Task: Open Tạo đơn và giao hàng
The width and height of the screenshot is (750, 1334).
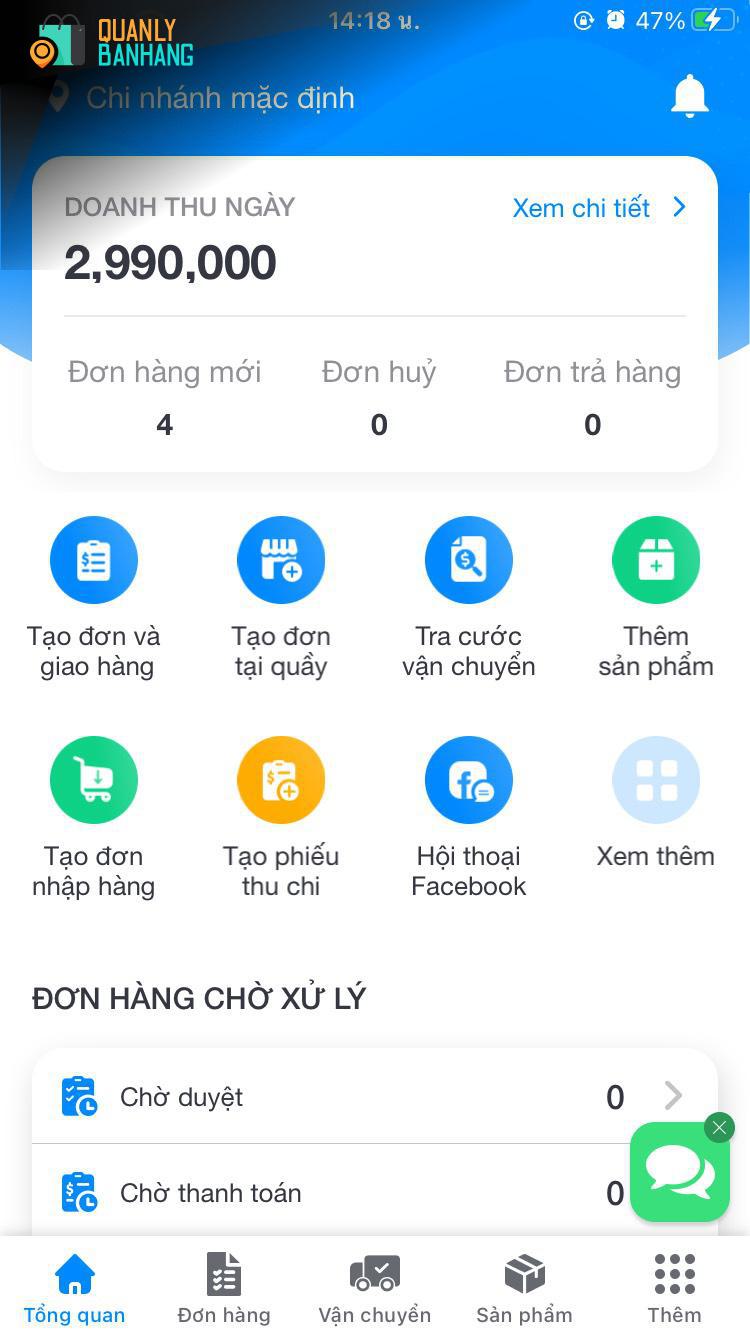Action: tap(94, 561)
